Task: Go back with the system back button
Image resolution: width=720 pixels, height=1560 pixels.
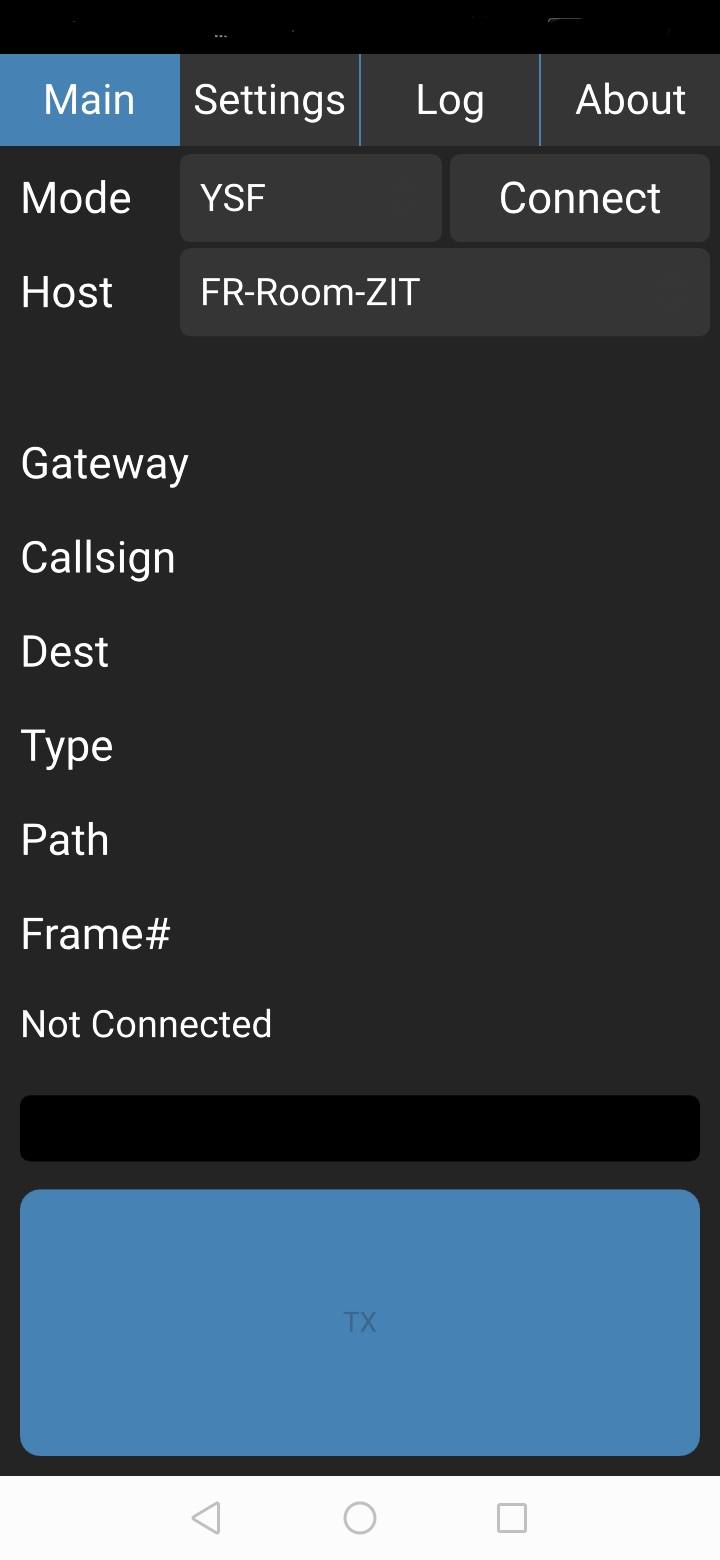Action: point(206,1518)
